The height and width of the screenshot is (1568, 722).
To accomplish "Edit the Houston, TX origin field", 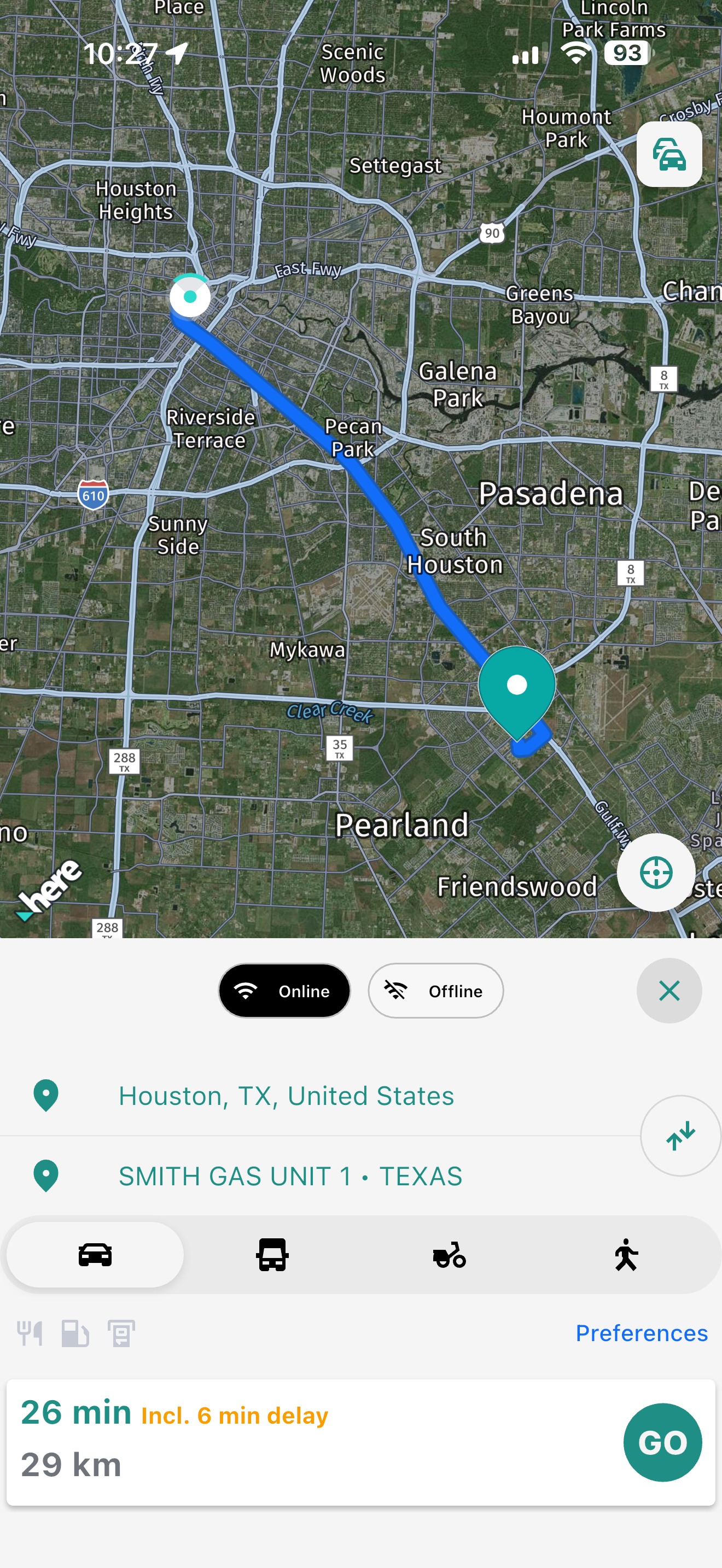I will pos(286,1095).
